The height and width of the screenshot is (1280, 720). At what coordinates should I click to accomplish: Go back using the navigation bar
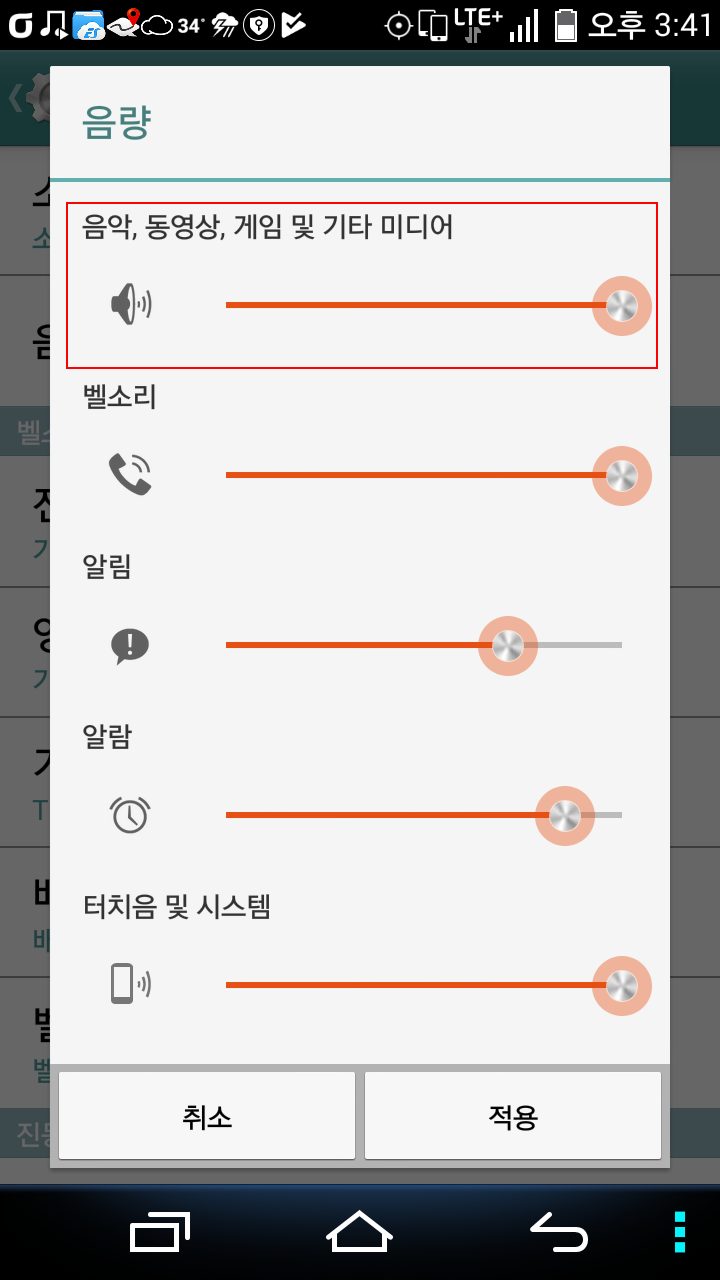pos(559,1232)
